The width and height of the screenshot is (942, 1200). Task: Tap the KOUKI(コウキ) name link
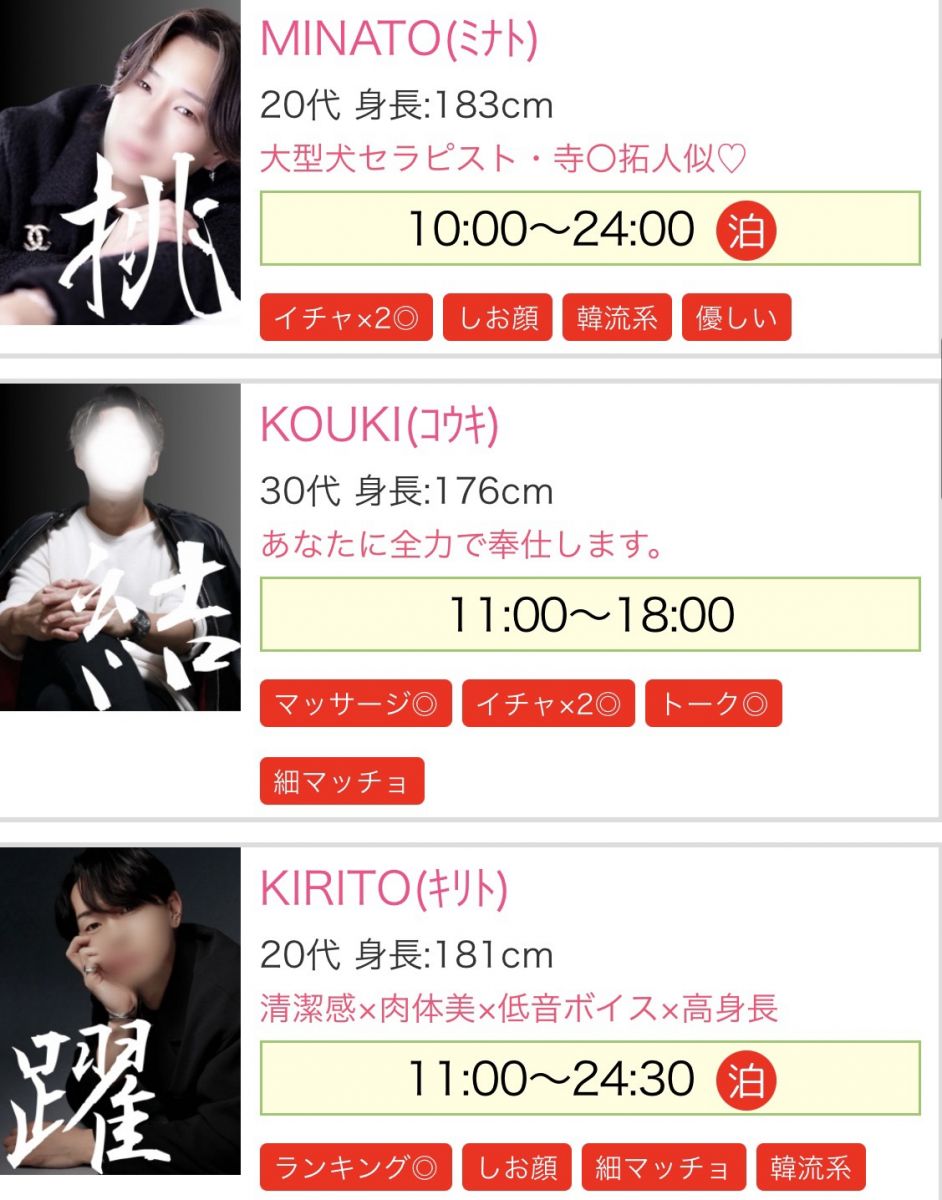click(379, 426)
